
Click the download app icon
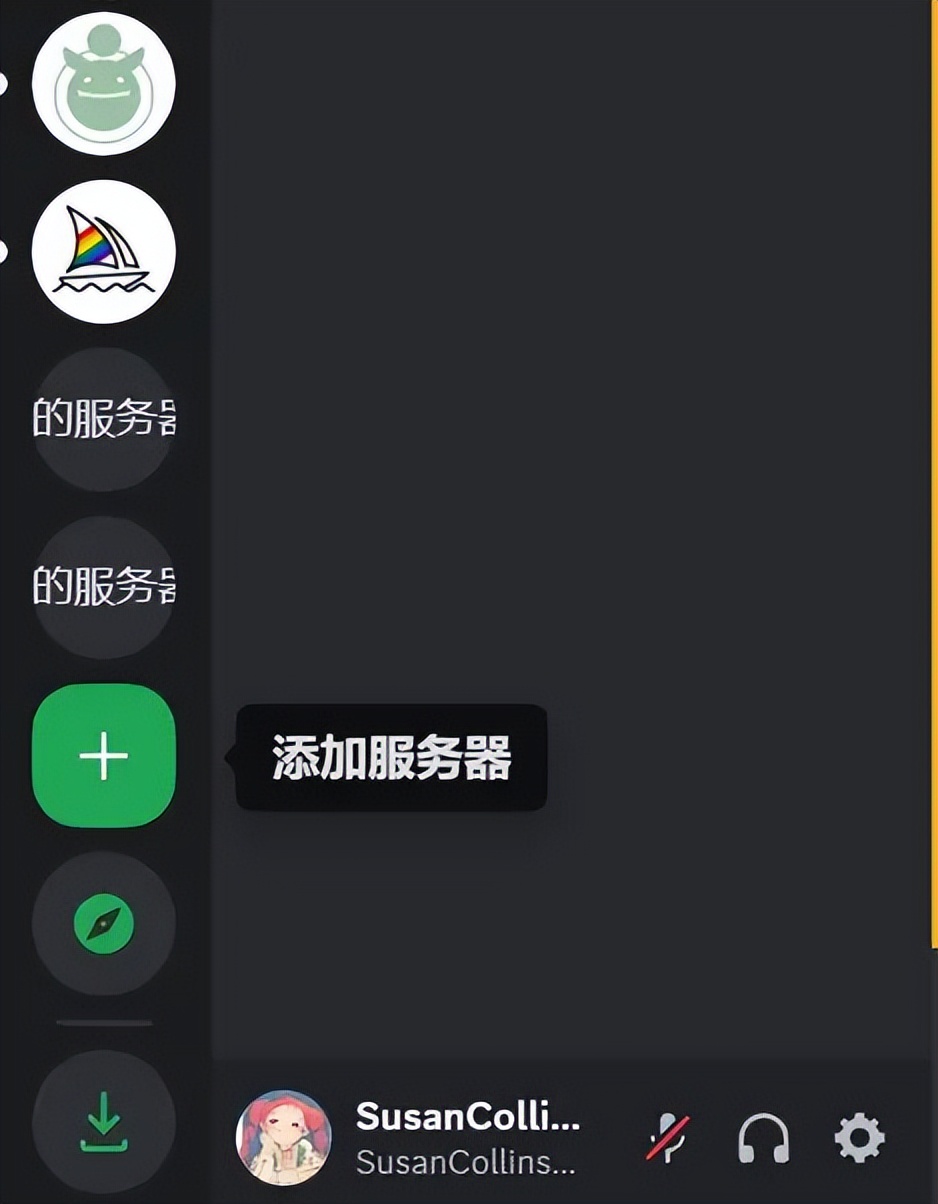(103, 1123)
